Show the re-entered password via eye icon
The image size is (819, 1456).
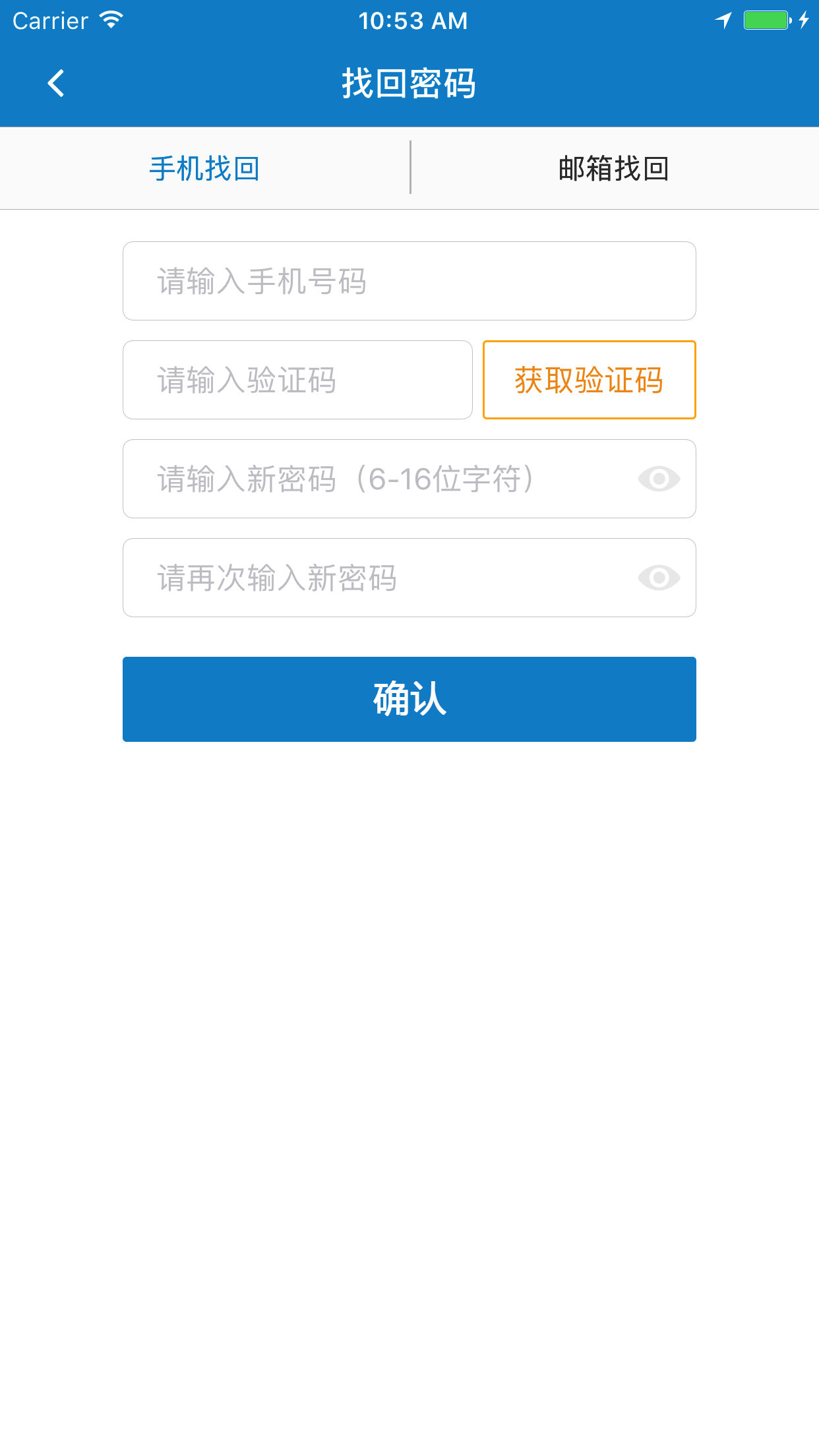pyautogui.click(x=659, y=578)
